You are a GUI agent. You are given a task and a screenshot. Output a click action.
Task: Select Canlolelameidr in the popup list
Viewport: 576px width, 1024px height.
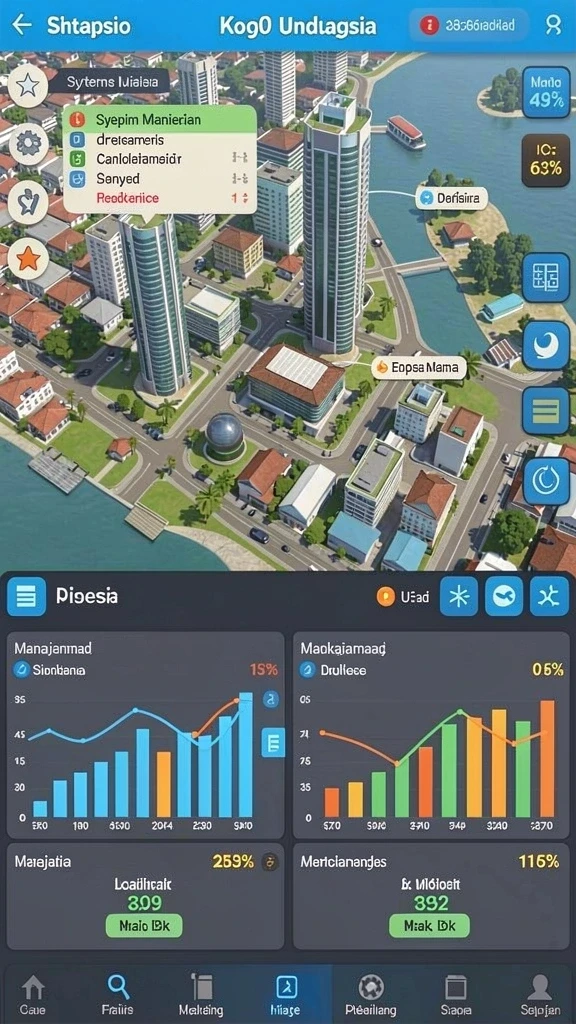(159, 159)
